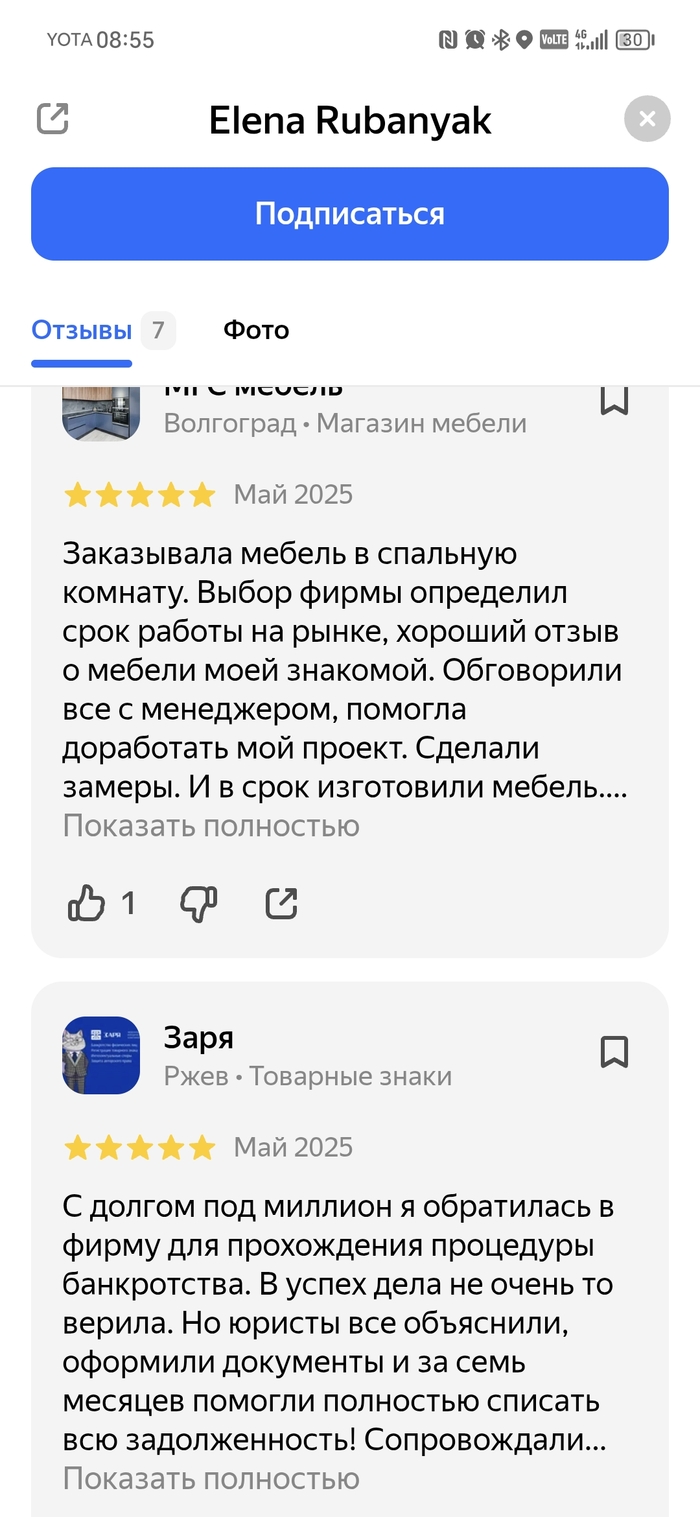700x1517 pixels.
Task: Share the furniture store review
Action: point(281,904)
